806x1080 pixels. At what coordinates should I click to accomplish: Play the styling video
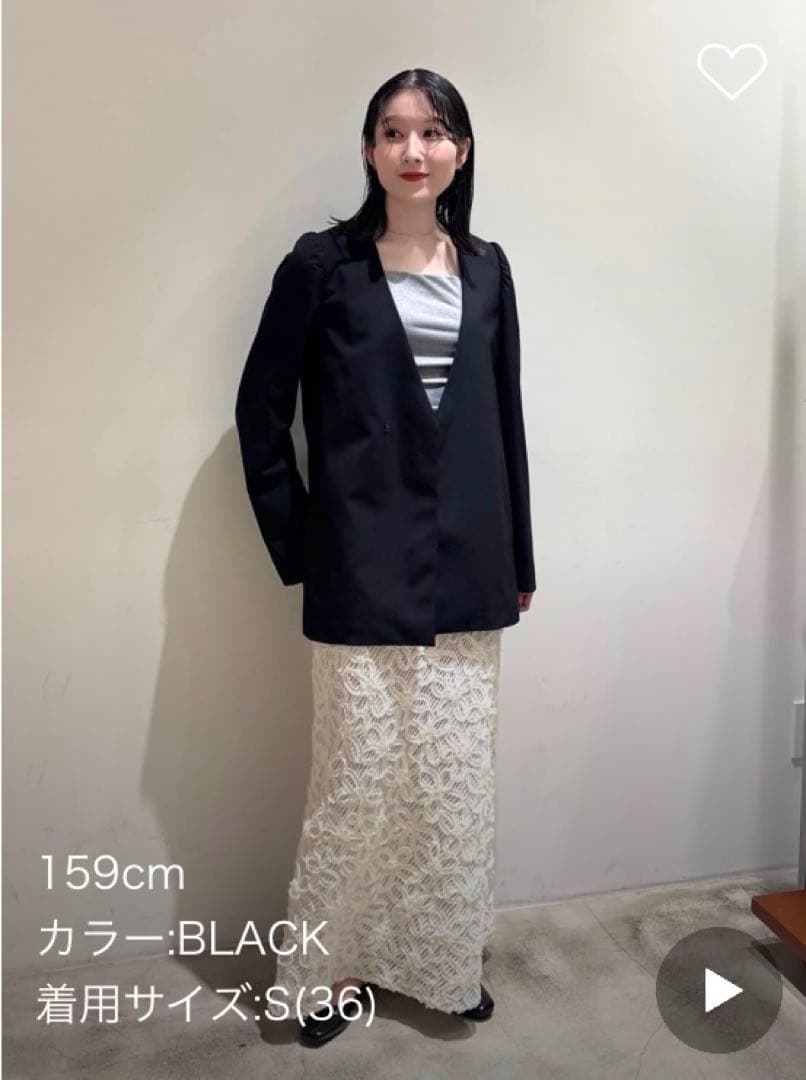tap(719, 990)
